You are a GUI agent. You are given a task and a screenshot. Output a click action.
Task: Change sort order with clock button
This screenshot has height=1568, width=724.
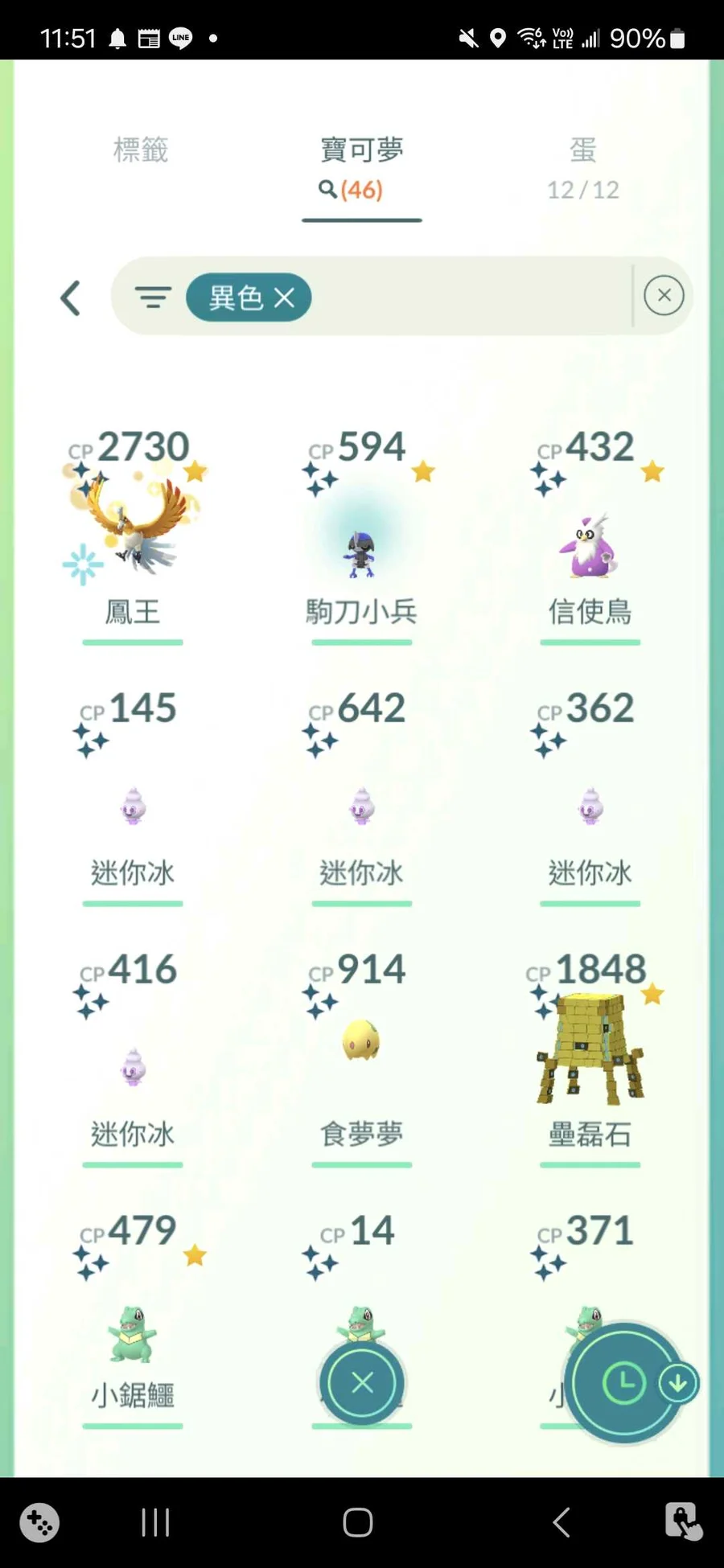[623, 1383]
